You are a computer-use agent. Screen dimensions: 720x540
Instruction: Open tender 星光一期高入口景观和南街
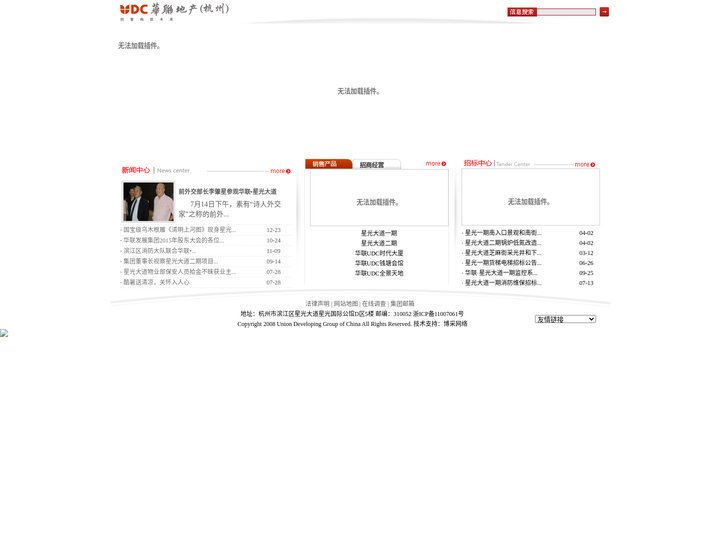pos(502,232)
